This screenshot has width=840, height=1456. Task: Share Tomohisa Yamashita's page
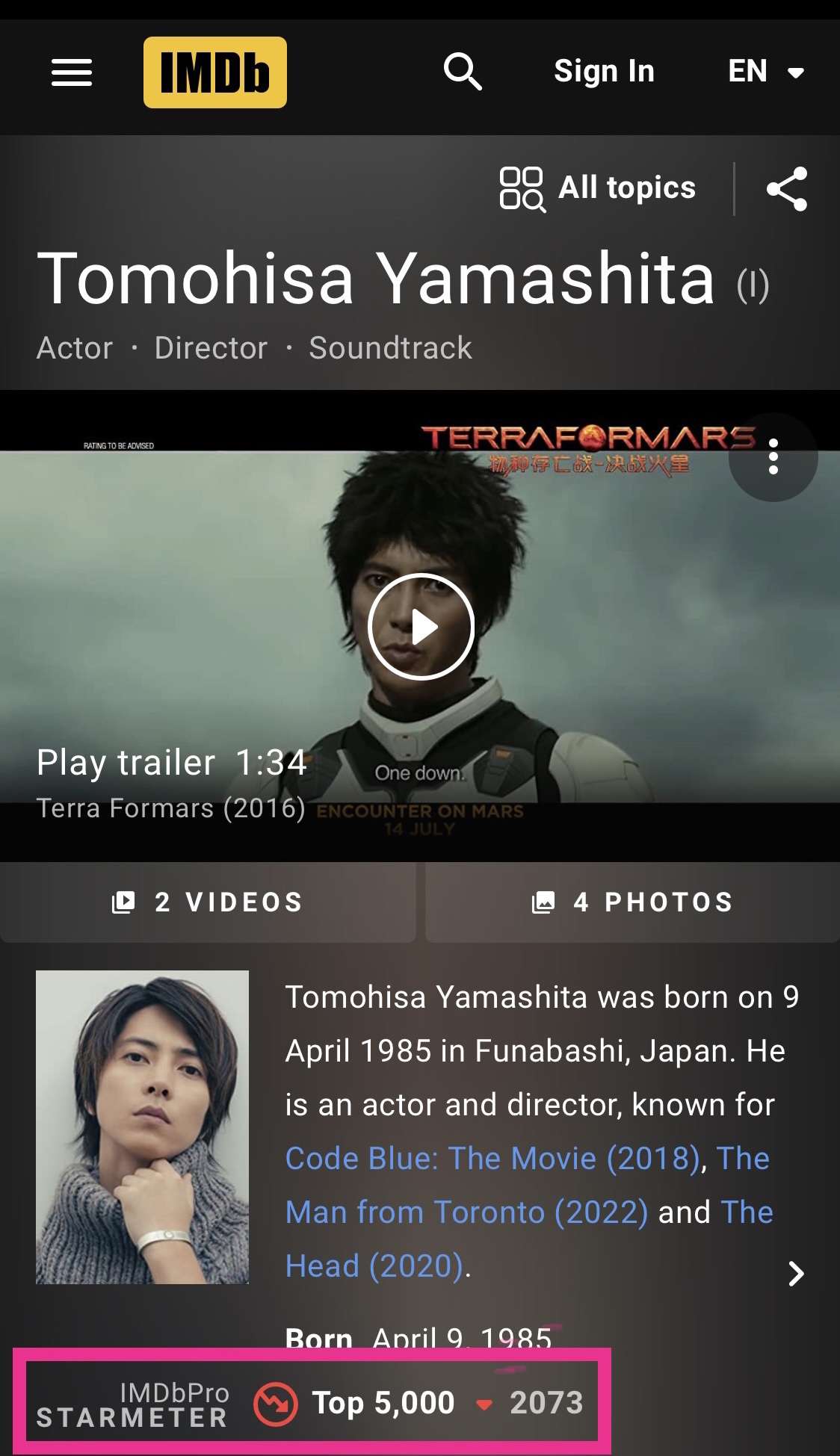787,189
